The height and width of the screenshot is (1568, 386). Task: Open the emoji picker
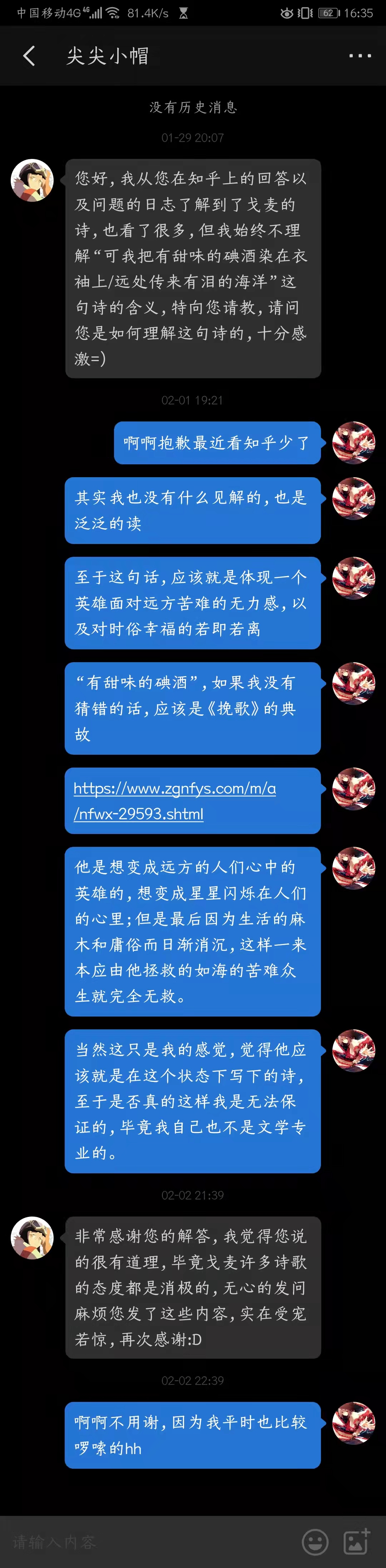coord(315,1542)
